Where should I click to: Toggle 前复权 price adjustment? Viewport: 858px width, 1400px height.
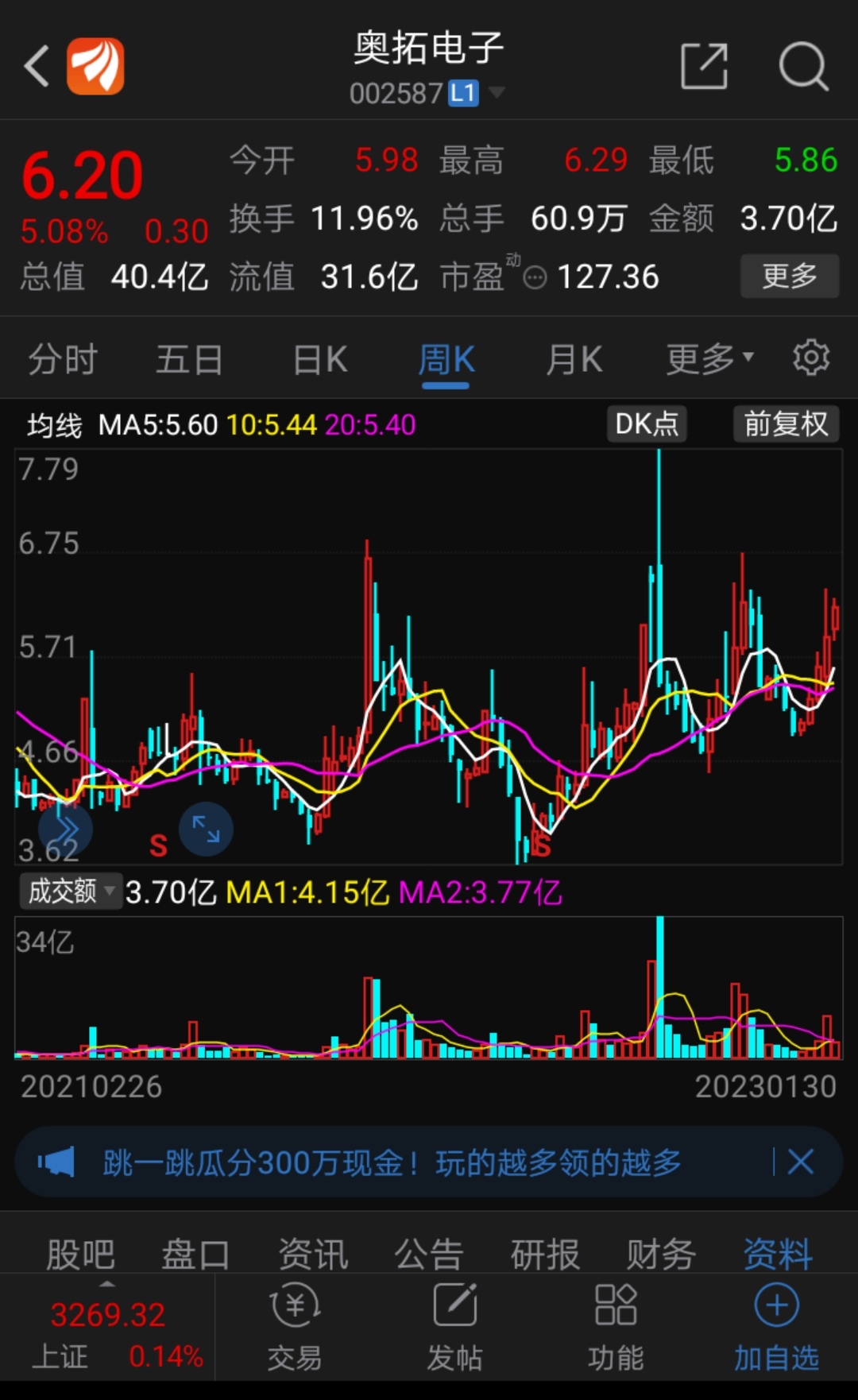coord(785,423)
